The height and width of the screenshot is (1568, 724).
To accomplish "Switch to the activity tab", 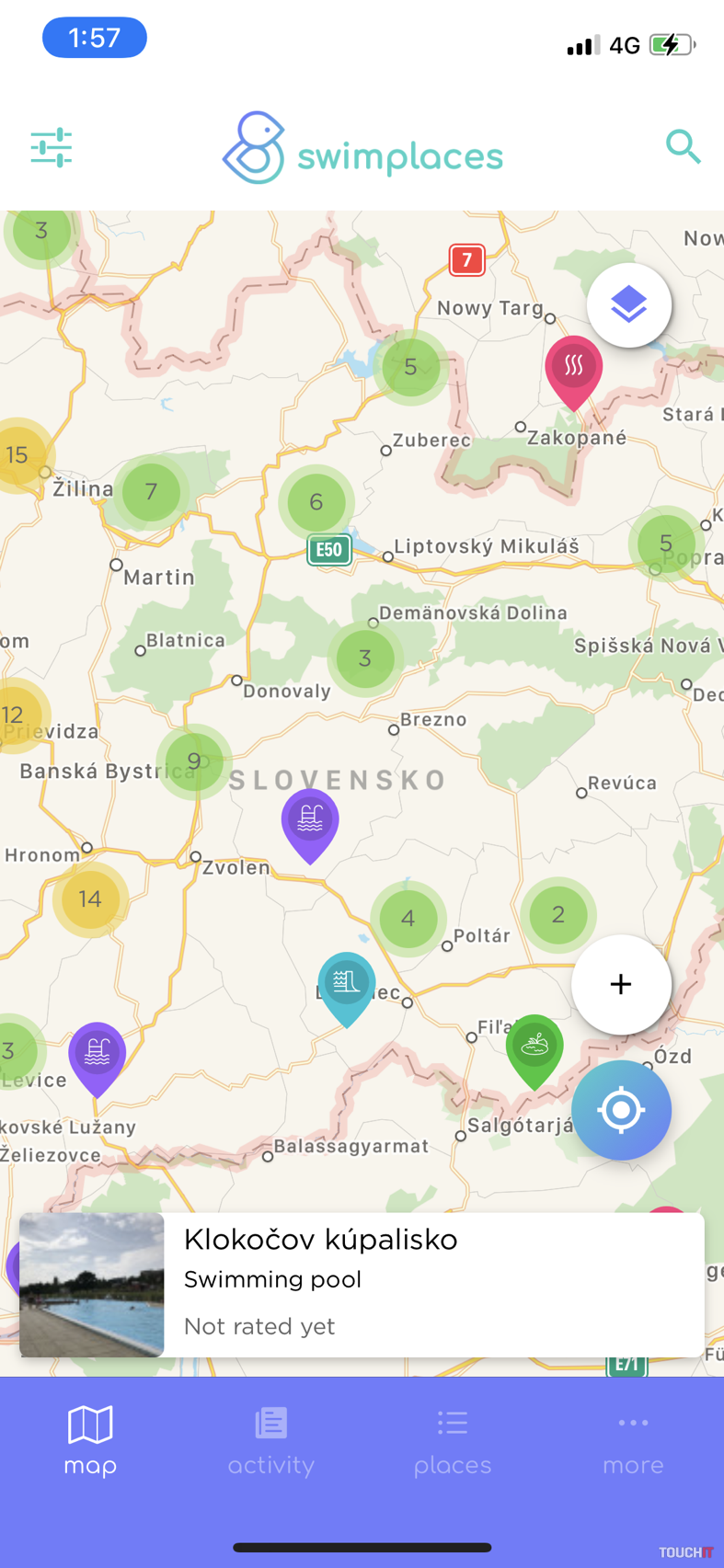I will pos(271,1440).
